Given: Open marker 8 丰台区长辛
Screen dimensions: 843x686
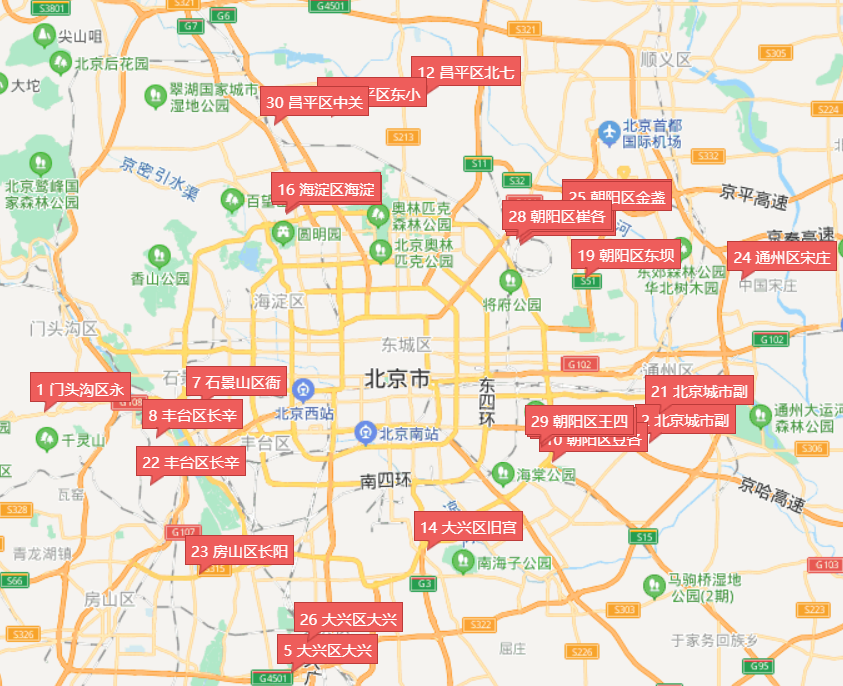Looking at the screenshot, I should pyautogui.click(x=192, y=416).
